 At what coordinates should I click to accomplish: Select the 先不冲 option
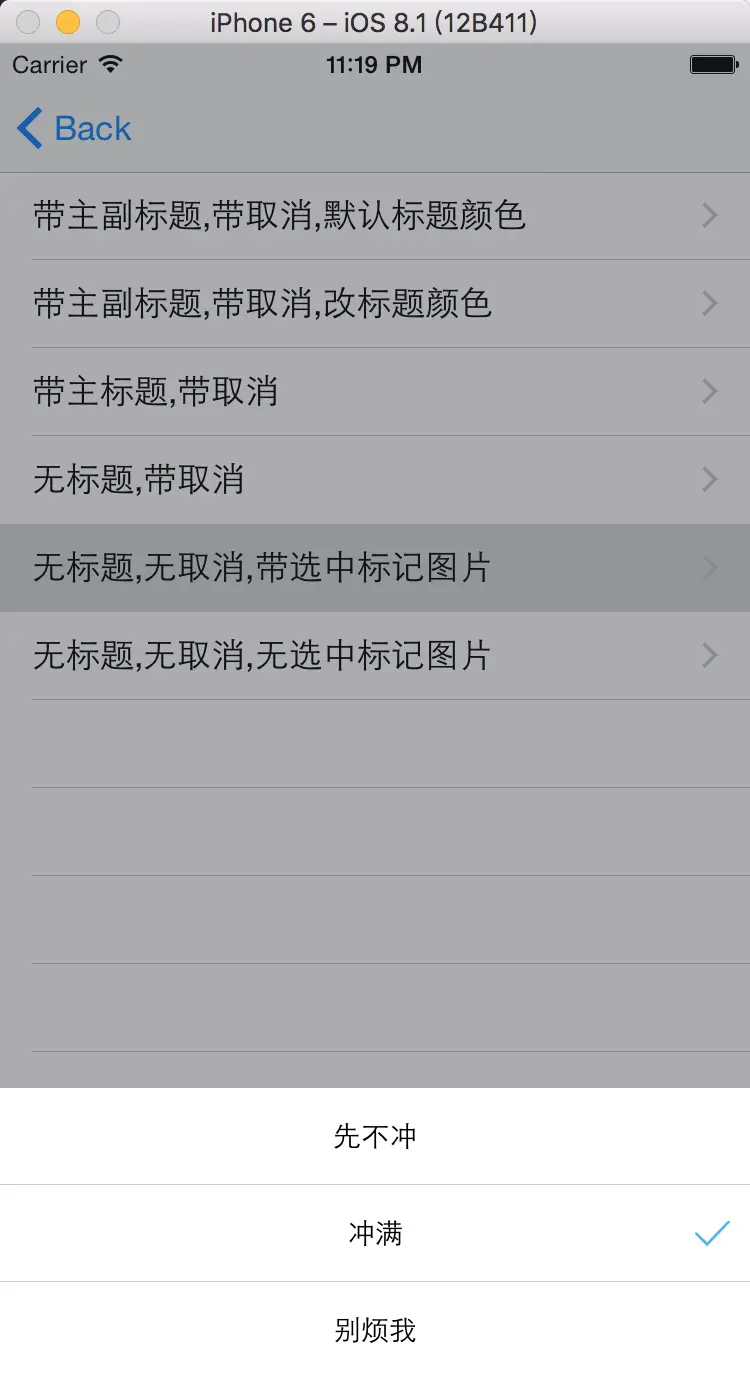(x=375, y=1137)
